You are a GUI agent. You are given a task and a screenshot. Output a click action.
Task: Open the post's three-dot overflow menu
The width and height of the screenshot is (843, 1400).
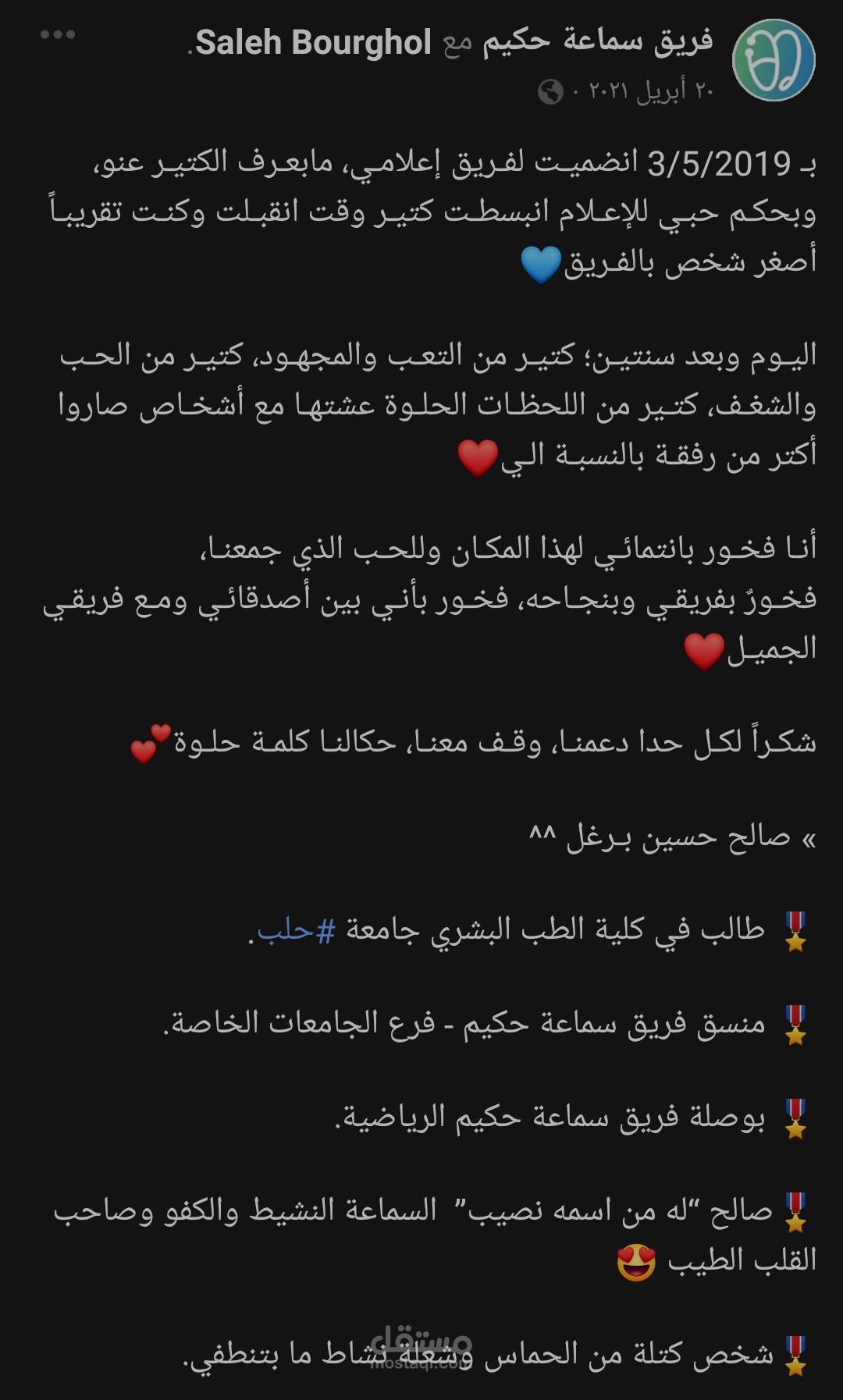(x=57, y=35)
